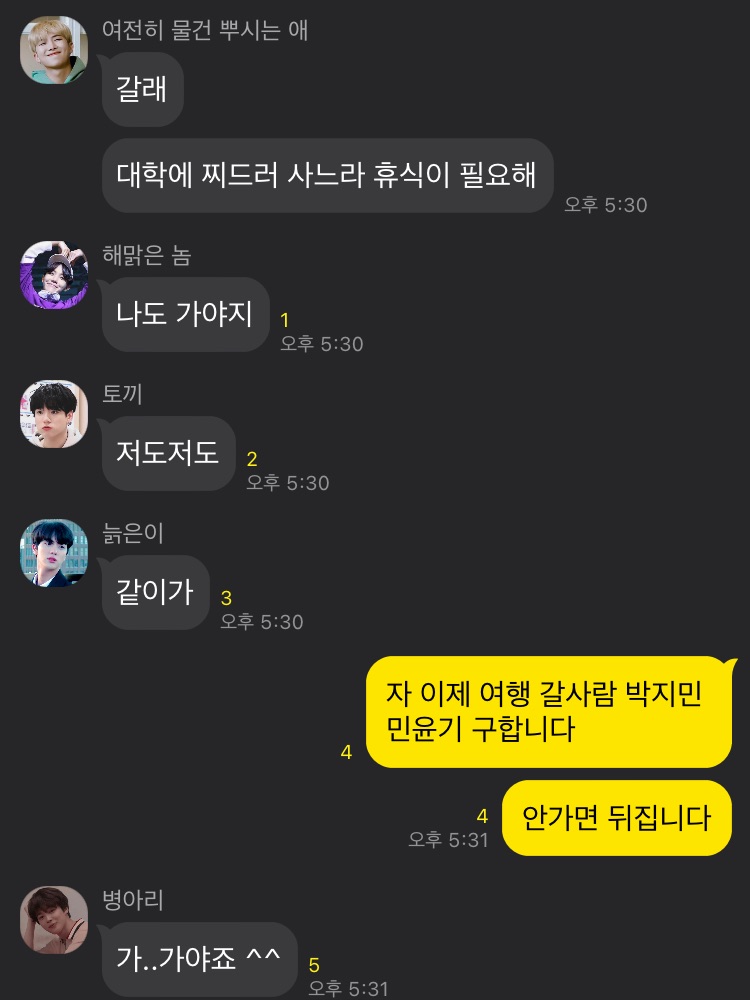Screen dimensions: 750x1000
Task: Open profile picture of 여전히 물건 뿌시는 애
Action: 51,50
